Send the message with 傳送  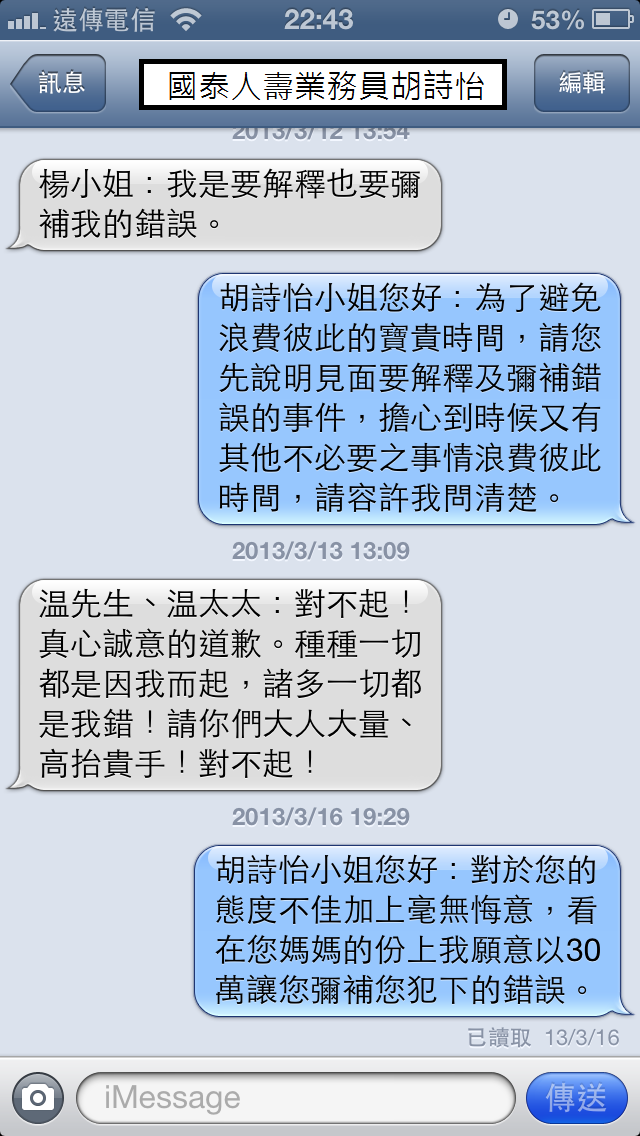(x=576, y=1098)
